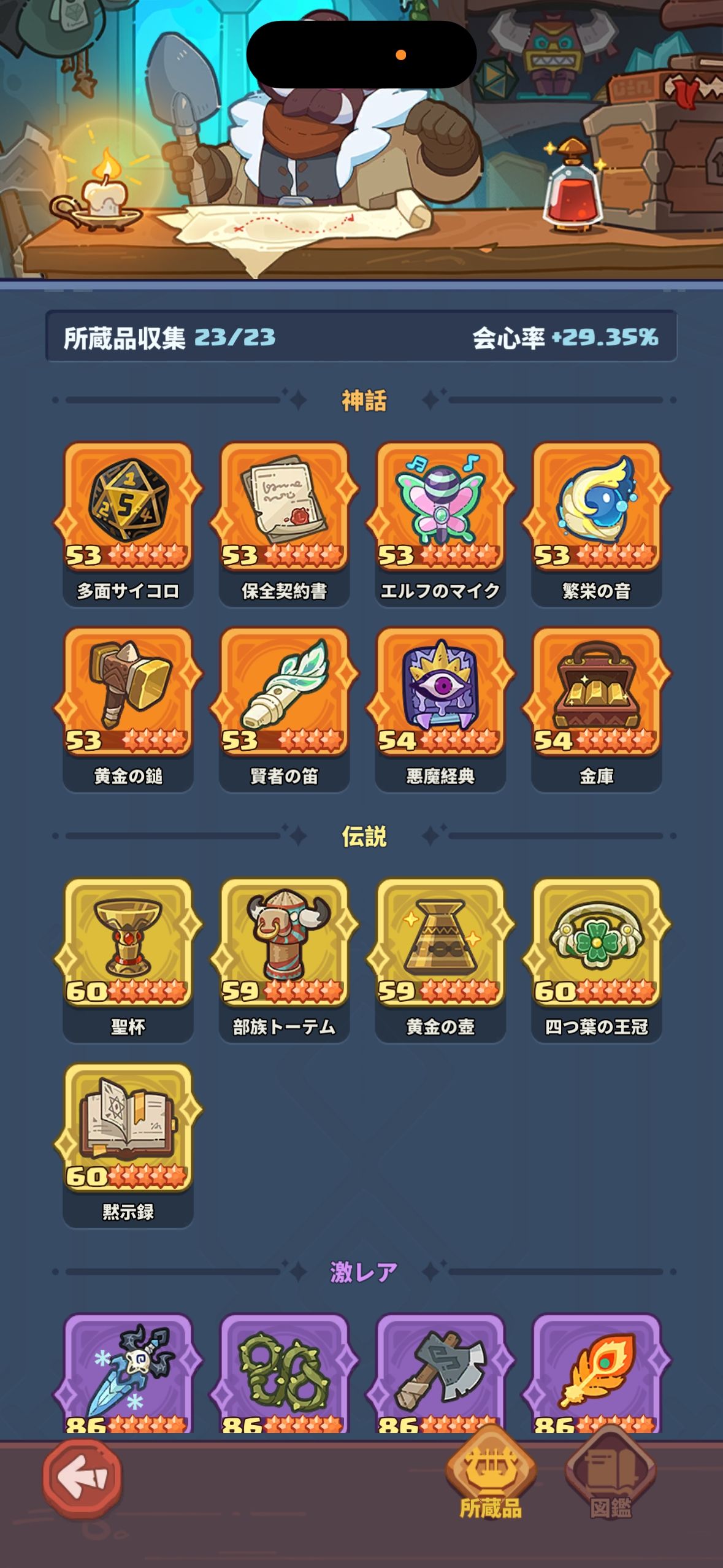Select the 聖杯 chalice
The width and height of the screenshot is (723, 1568).
point(128,943)
